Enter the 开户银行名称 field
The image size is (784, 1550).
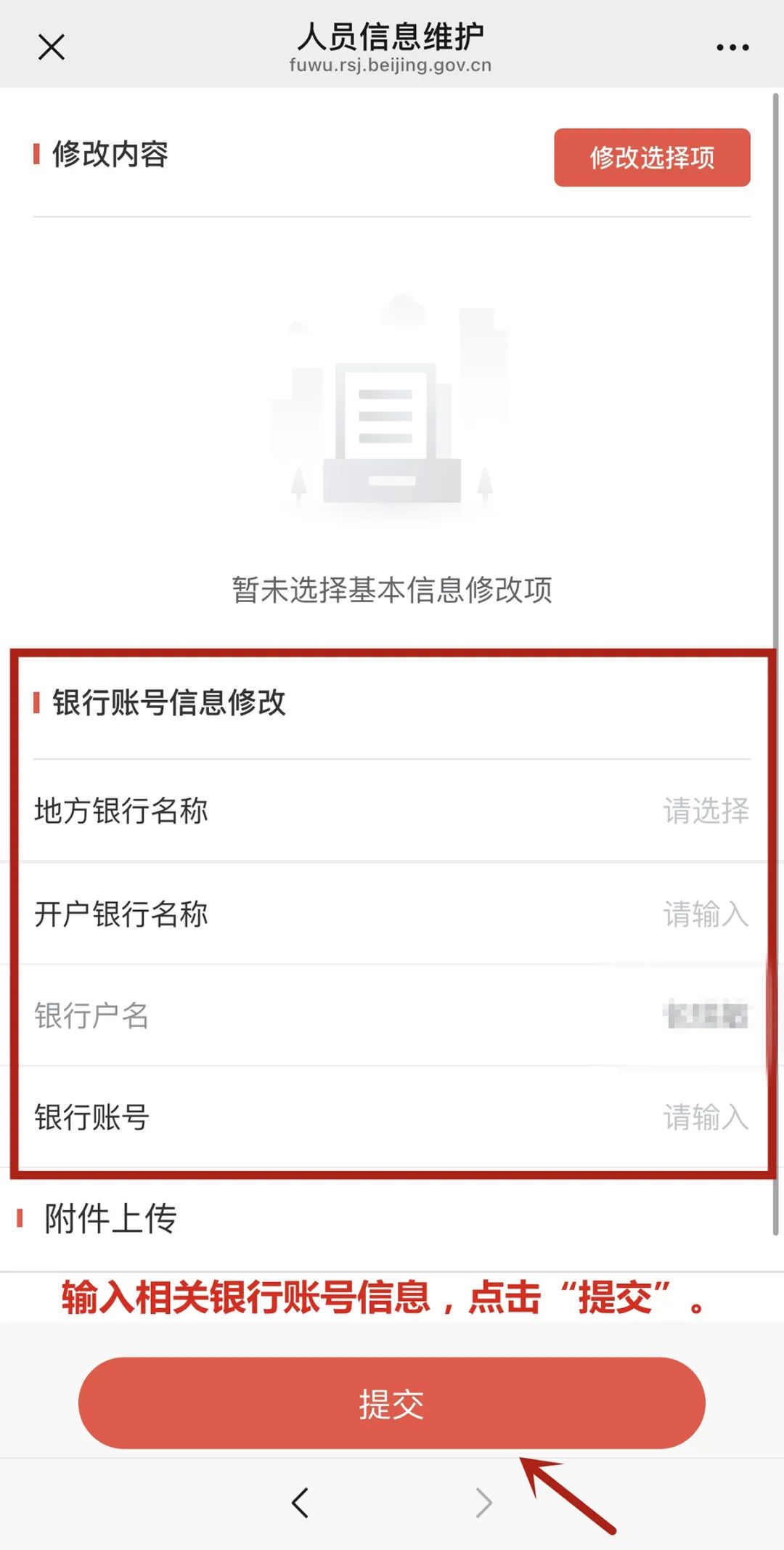[704, 914]
